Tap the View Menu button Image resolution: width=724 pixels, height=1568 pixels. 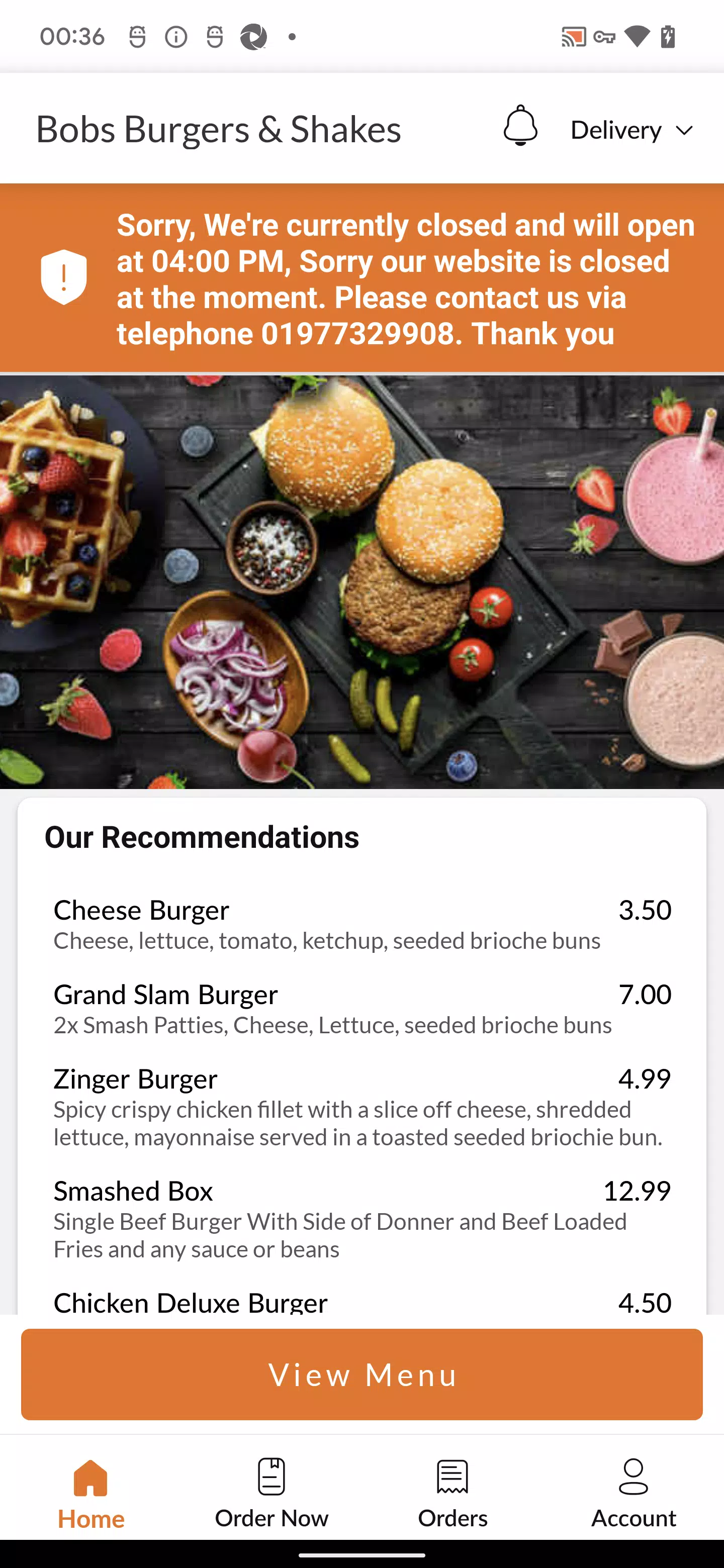[x=361, y=1375]
